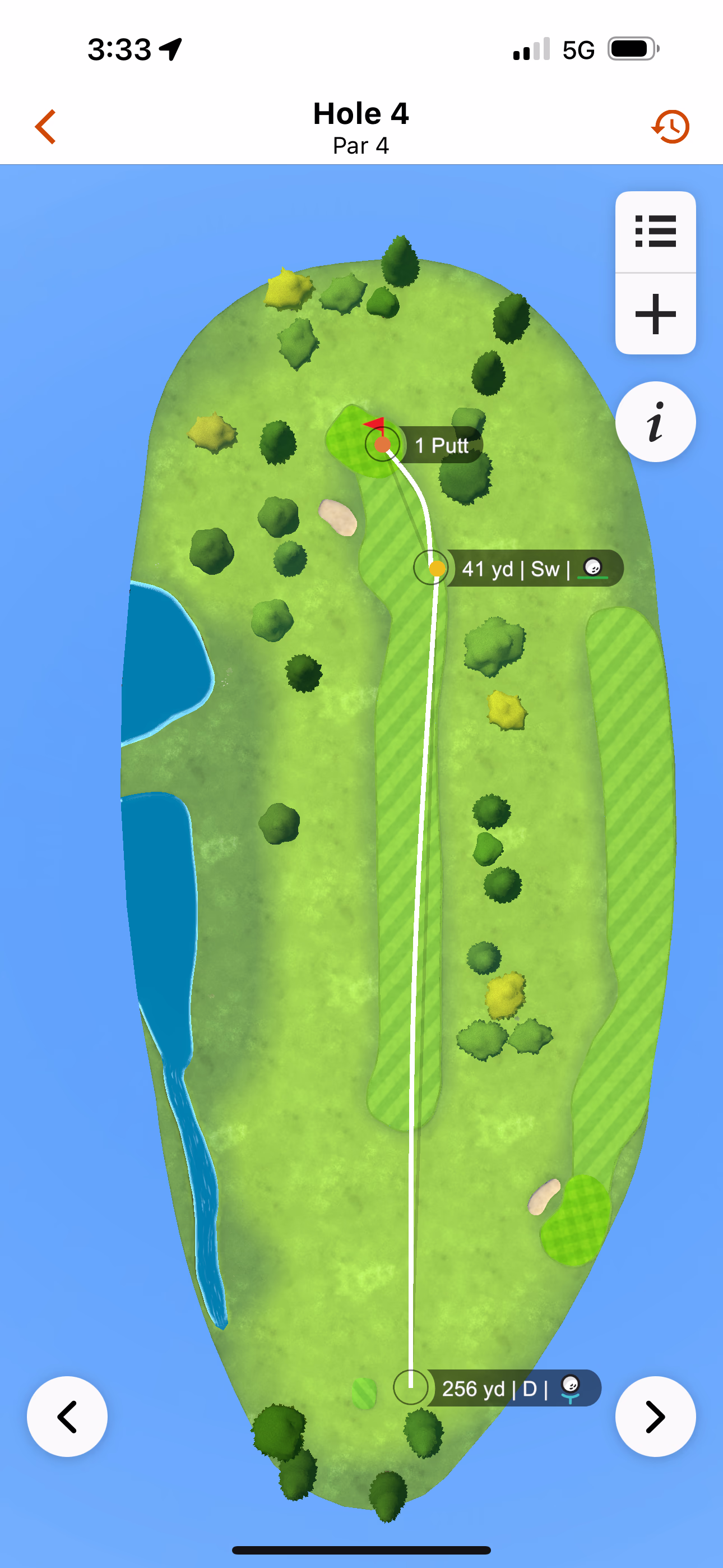Go back from Hole 4

[45, 127]
